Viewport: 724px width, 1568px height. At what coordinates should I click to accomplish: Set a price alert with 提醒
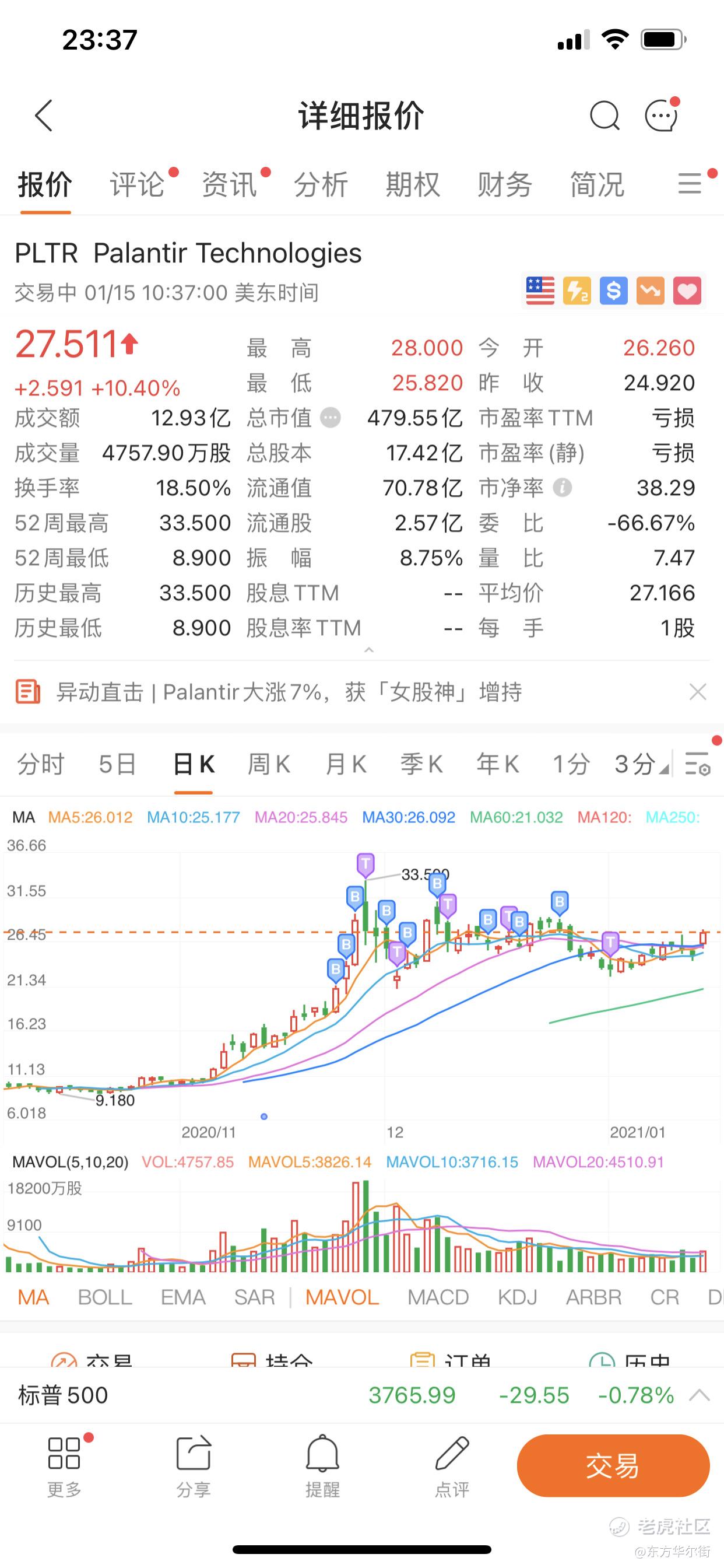pos(322,1466)
